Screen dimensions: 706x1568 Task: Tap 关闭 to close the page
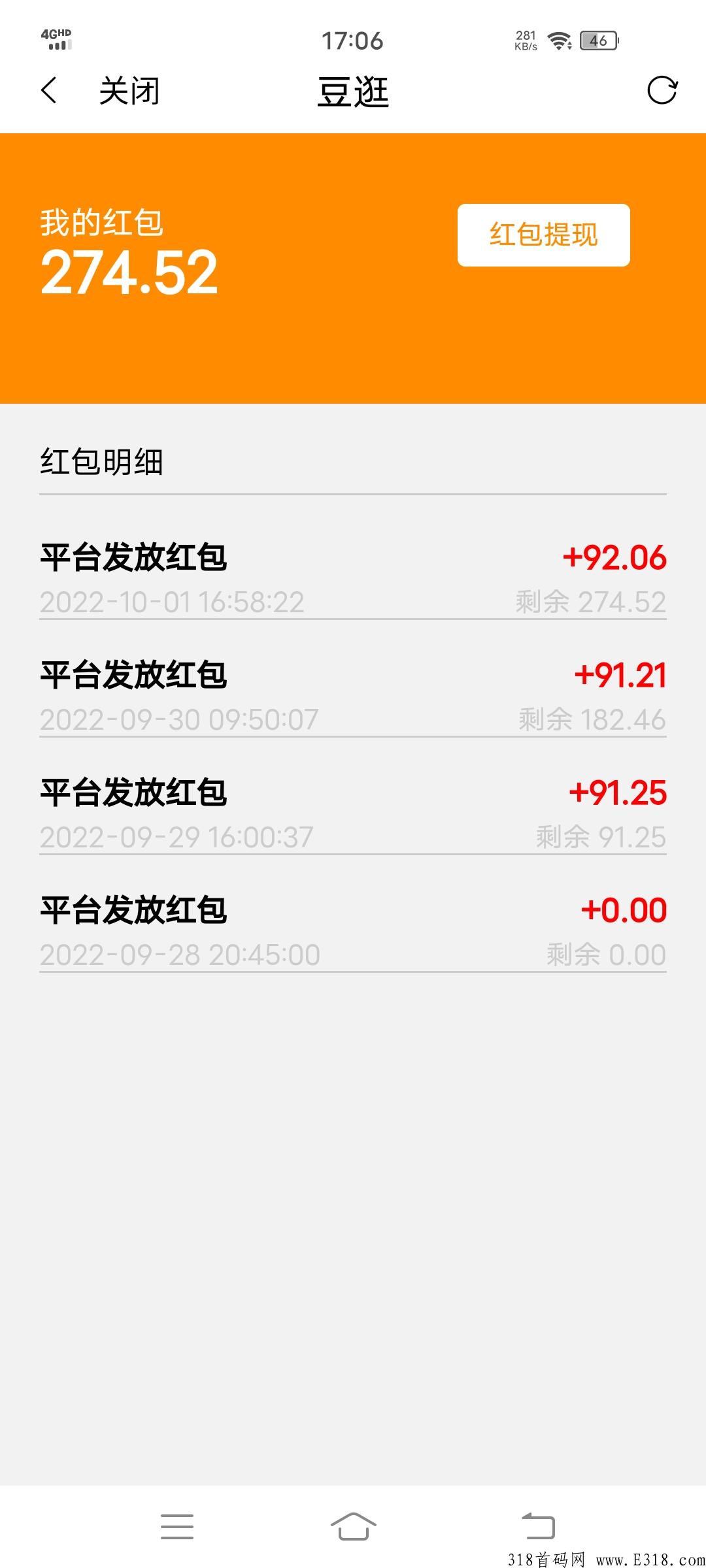coord(129,90)
